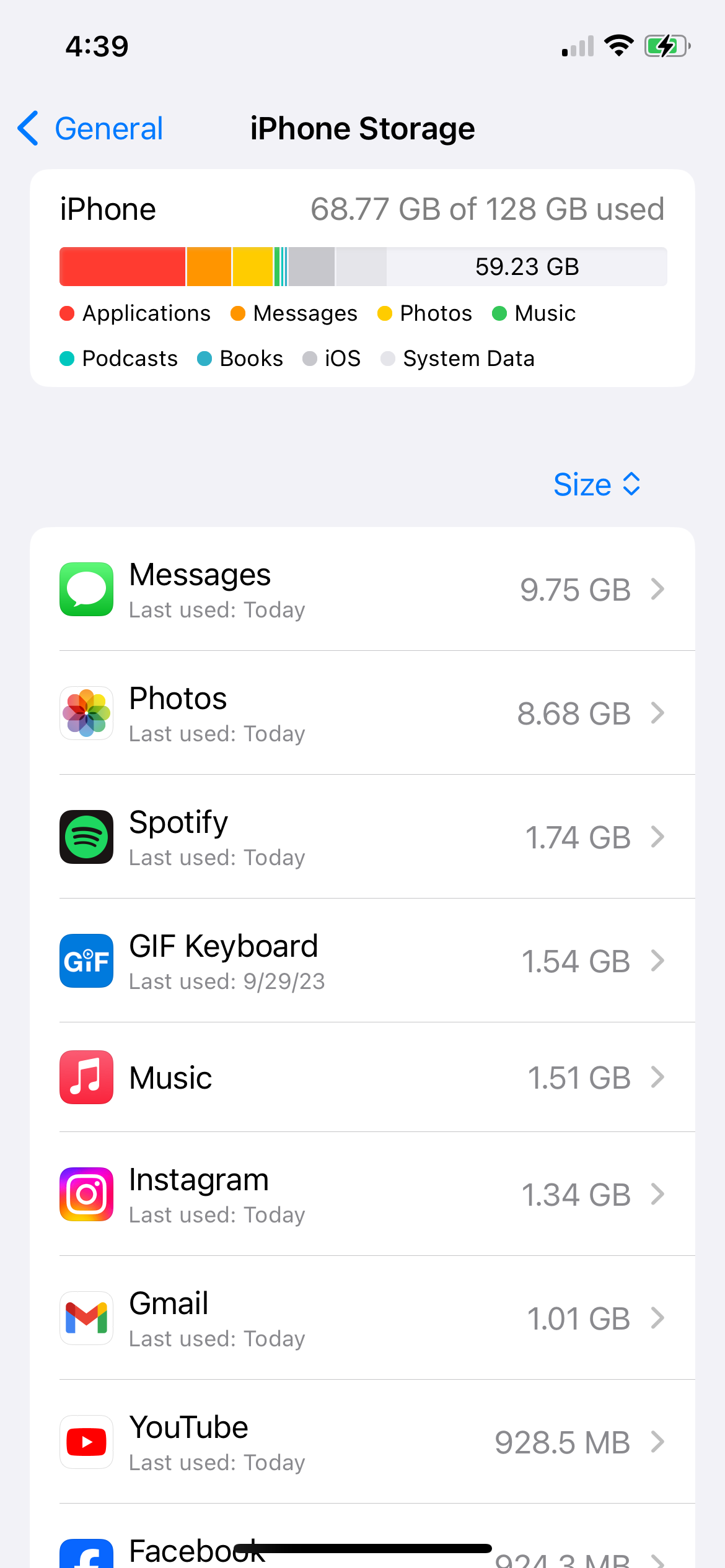Open Photos storage details
The height and width of the screenshot is (1568, 725).
click(362, 713)
